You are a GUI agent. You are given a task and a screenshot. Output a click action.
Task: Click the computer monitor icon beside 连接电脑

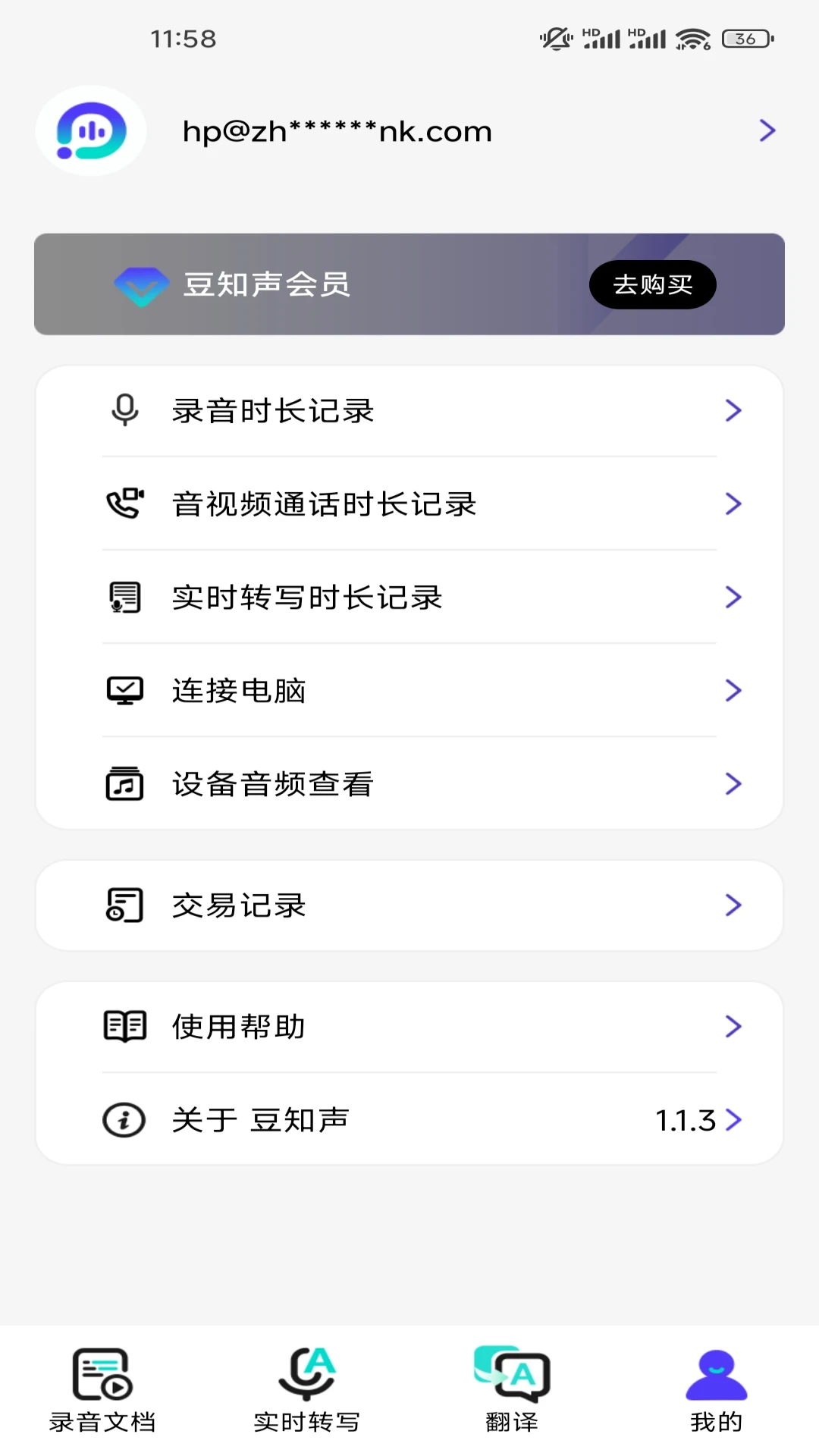[x=124, y=690]
